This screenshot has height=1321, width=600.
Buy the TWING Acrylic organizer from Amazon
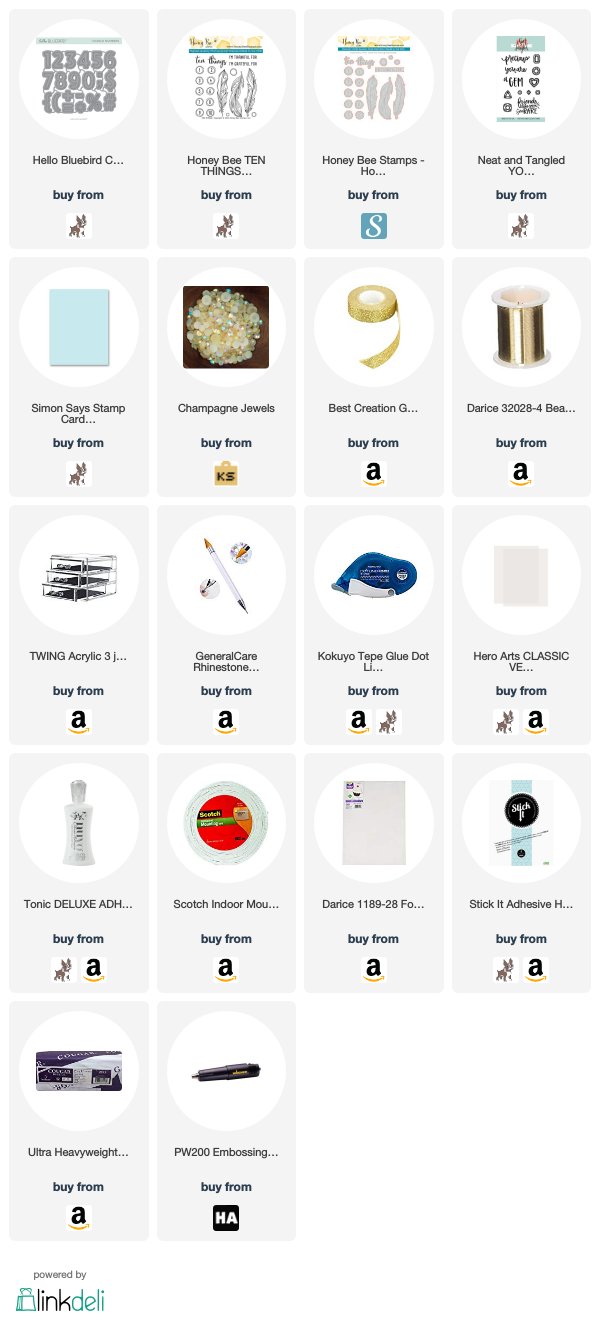pyautogui.click(x=78, y=721)
